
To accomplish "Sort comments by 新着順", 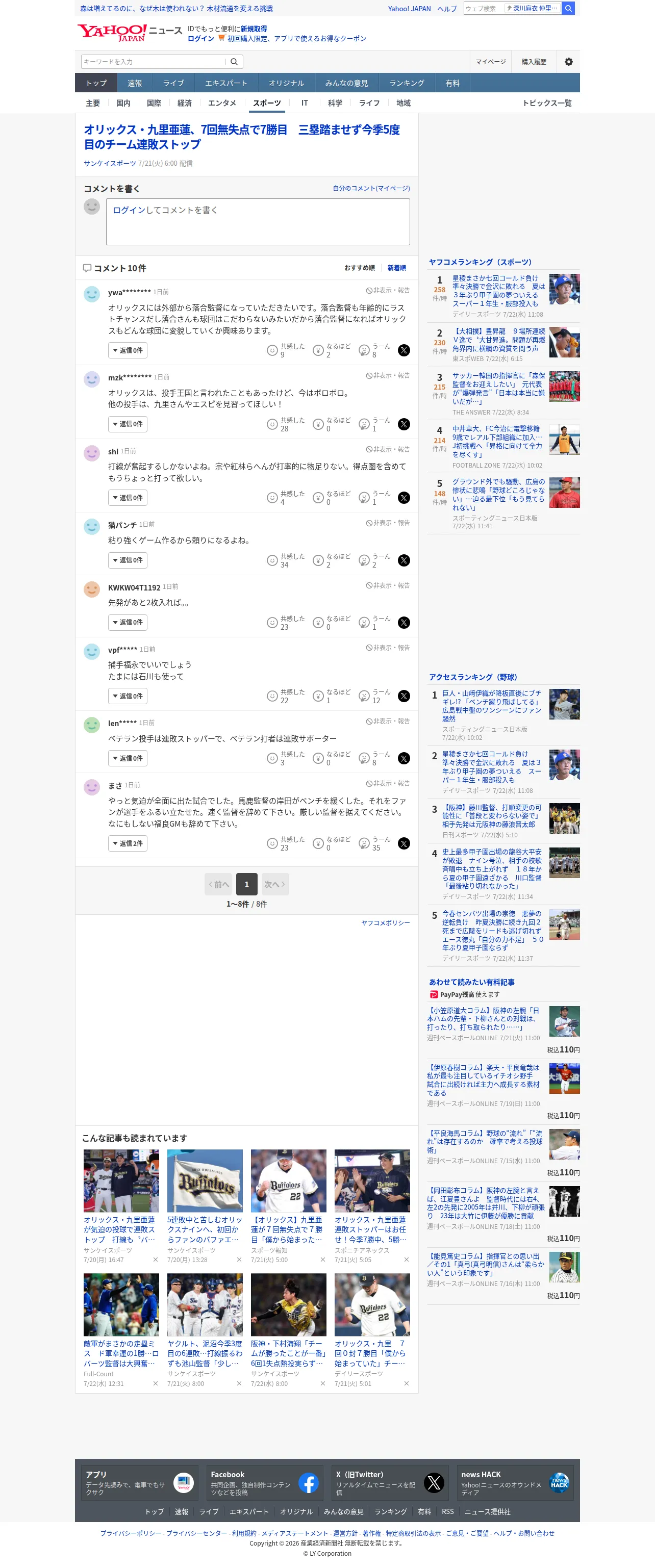I will (397, 268).
